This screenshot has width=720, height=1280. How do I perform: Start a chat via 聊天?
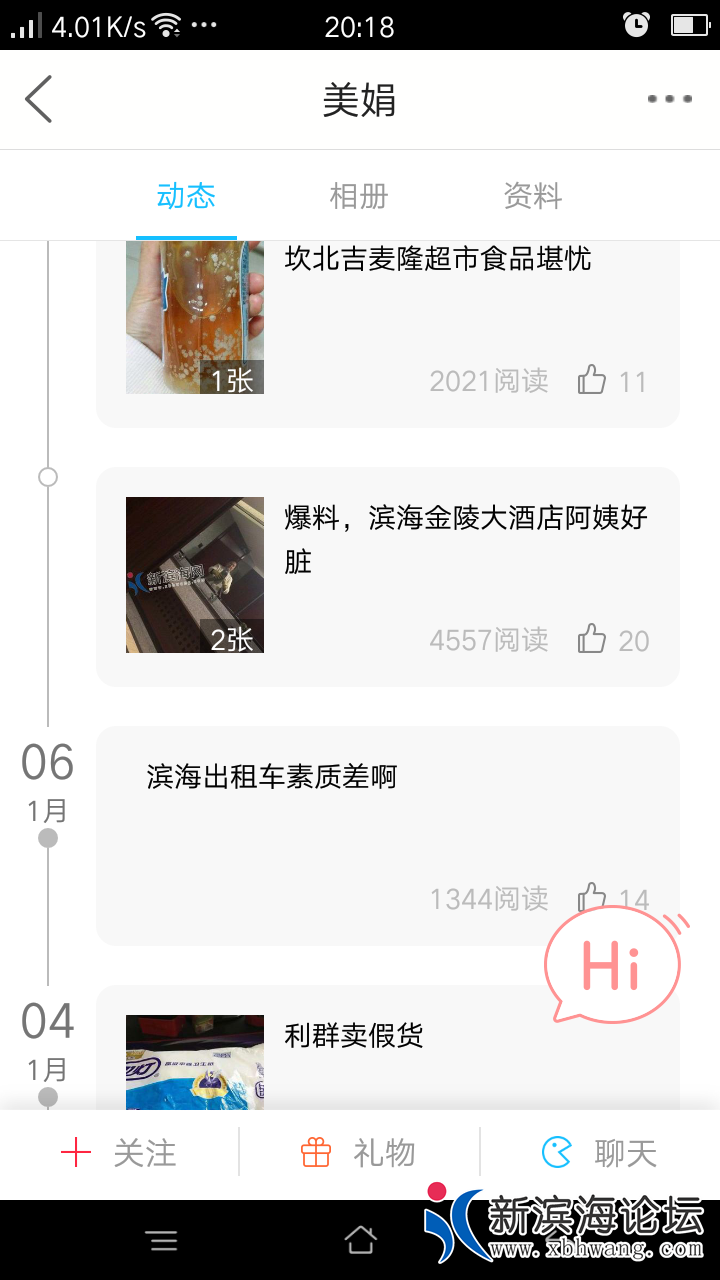click(599, 1153)
